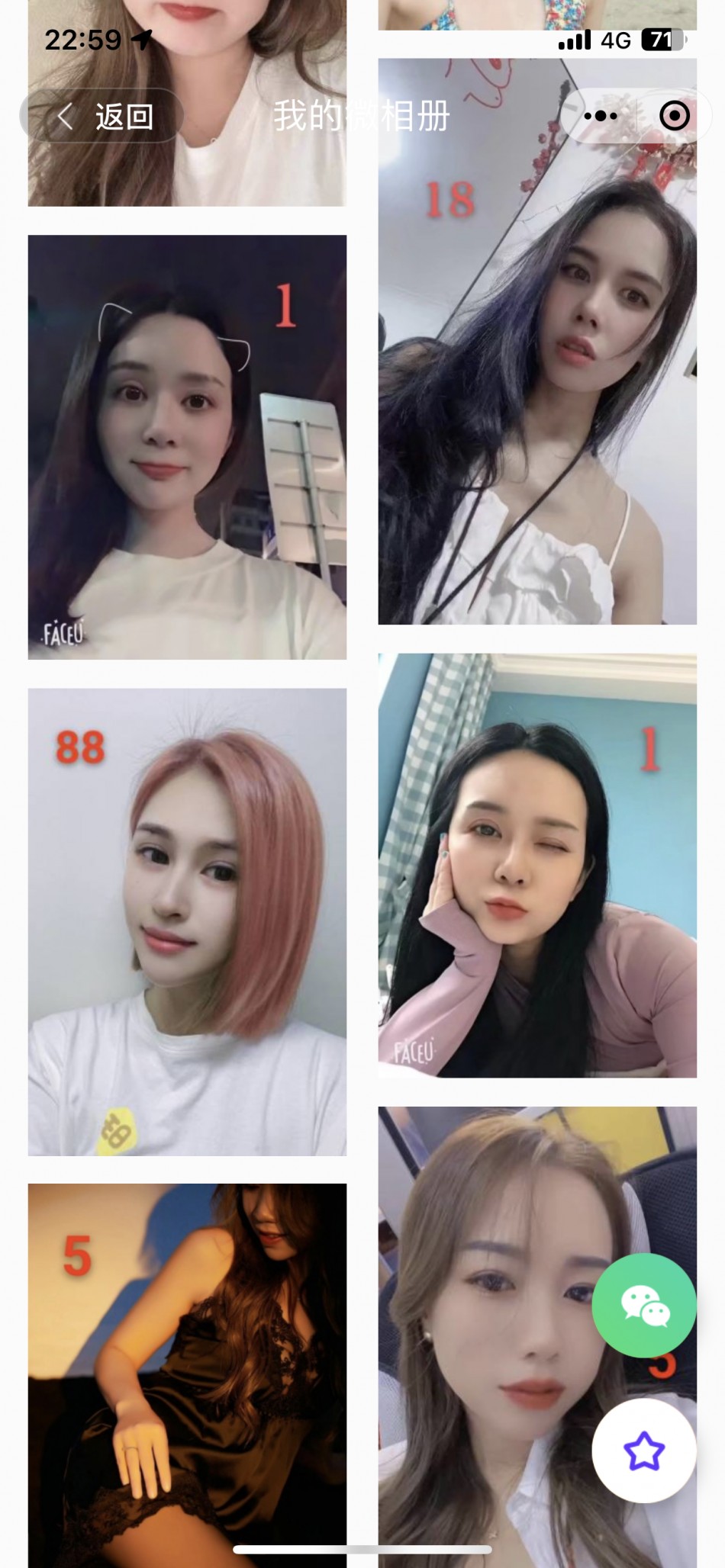Close the mini program via the circle icon

click(x=674, y=116)
